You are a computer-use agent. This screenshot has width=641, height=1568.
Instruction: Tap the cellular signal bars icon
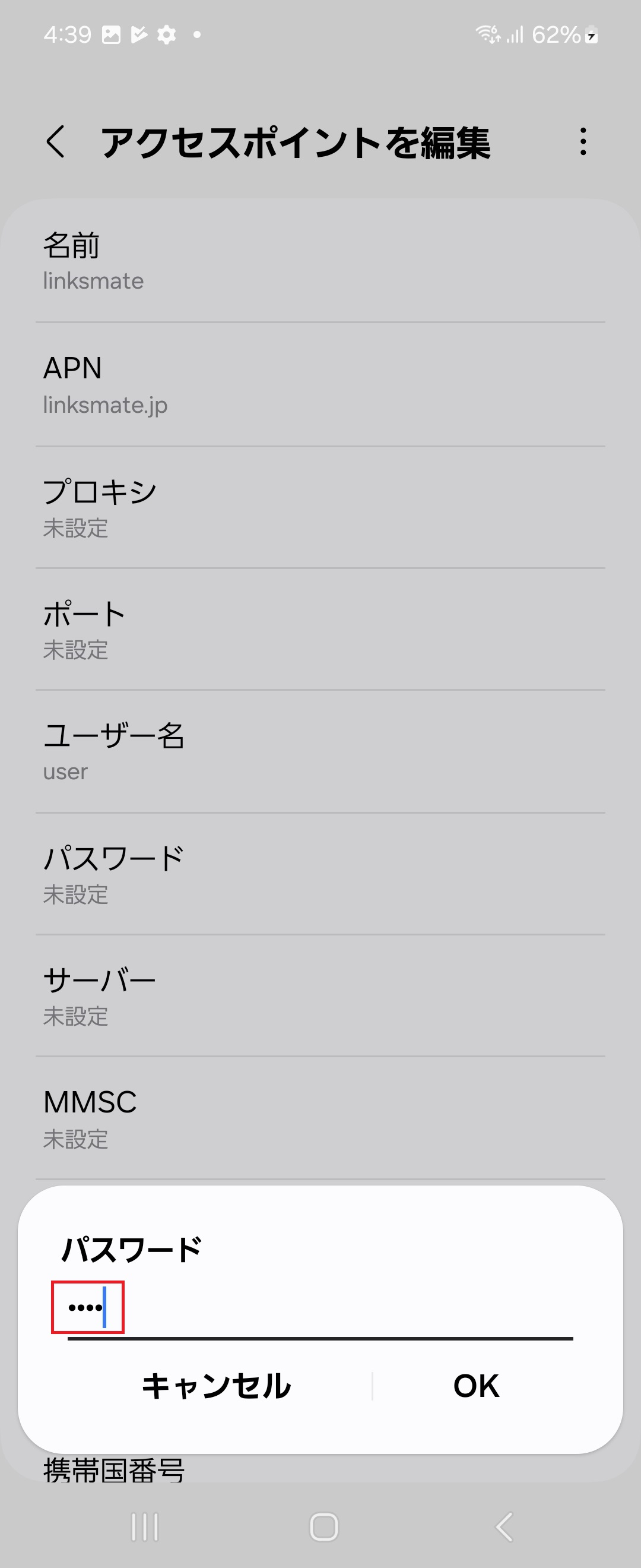pyautogui.click(x=516, y=35)
